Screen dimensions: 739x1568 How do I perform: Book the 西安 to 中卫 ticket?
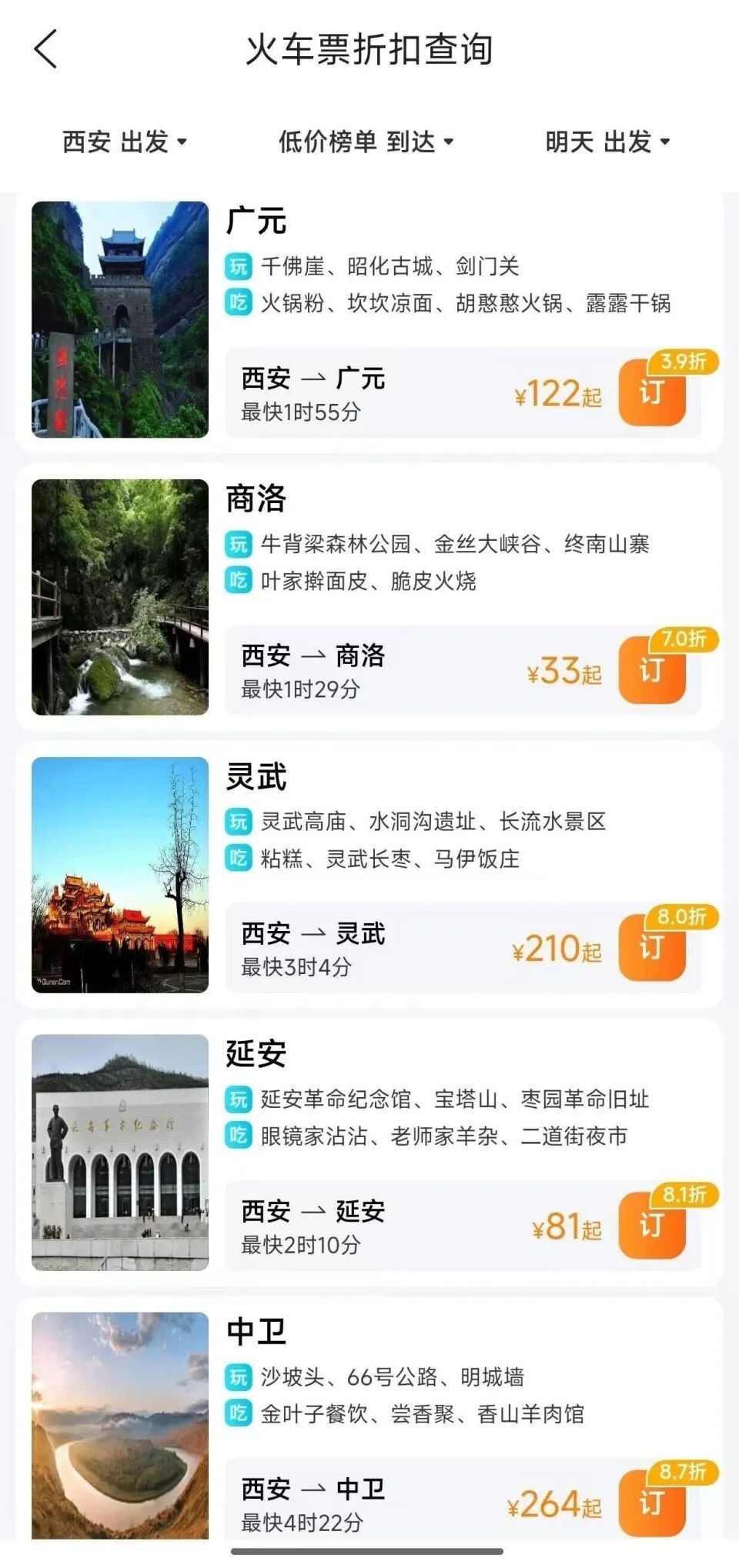(x=651, y=1503)
